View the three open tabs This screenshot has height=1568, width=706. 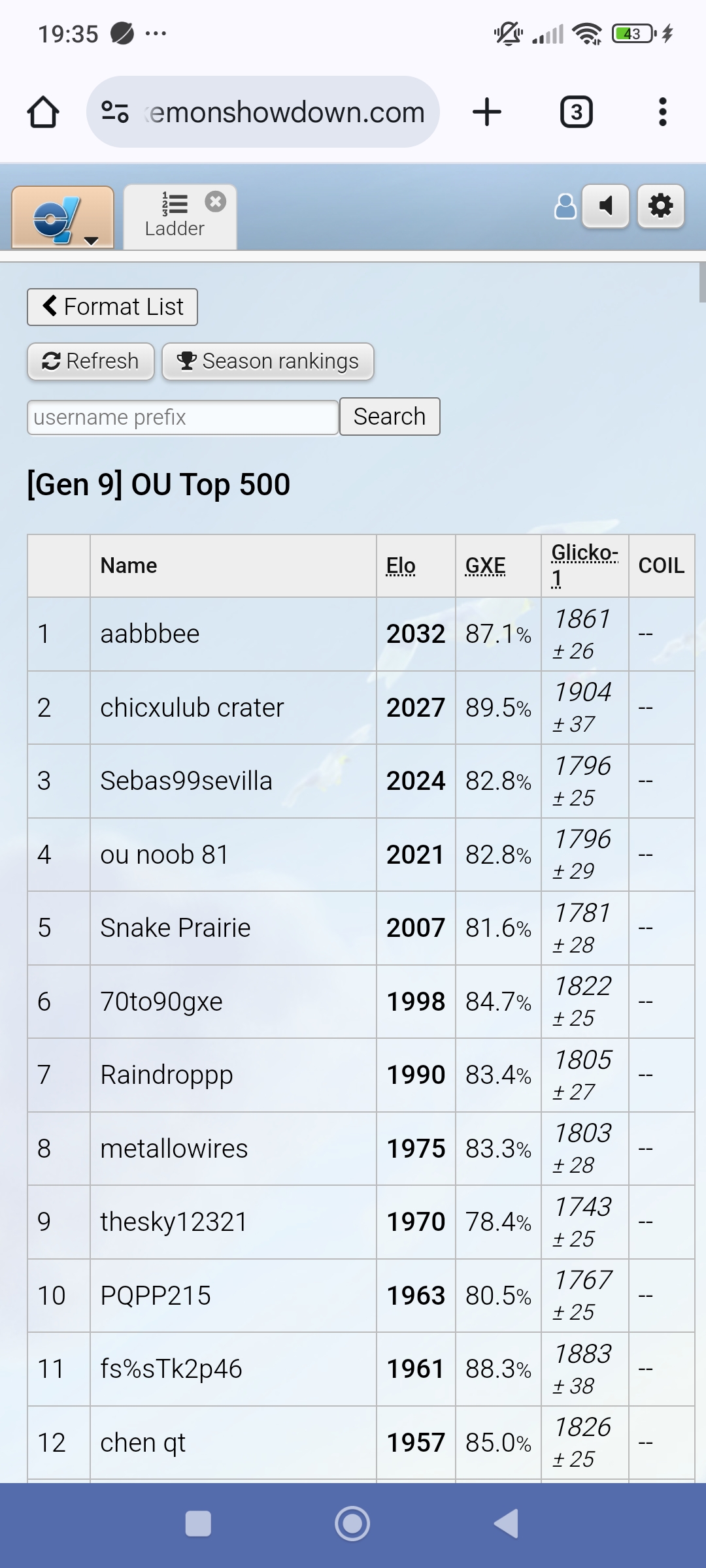(x=577, y=112)
